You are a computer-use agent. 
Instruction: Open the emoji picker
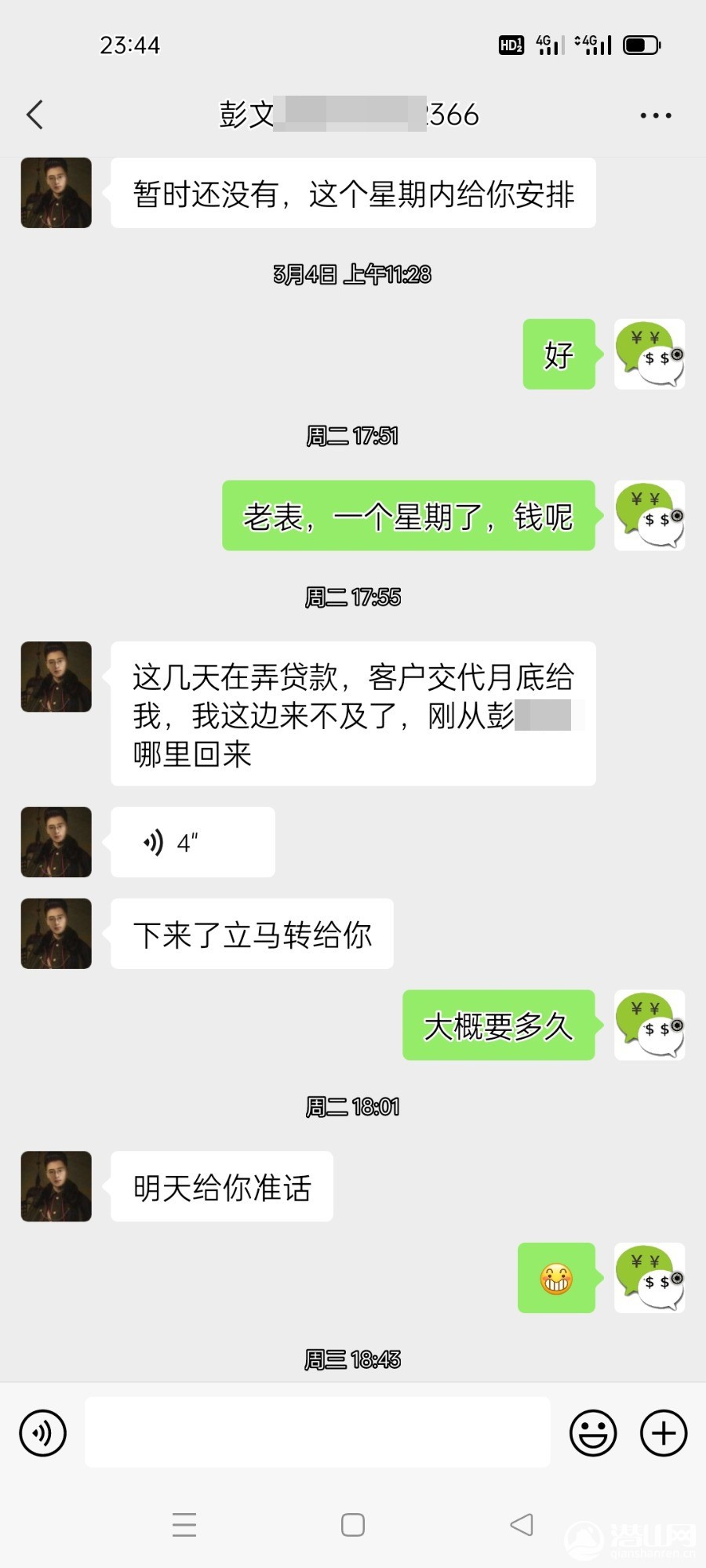[x=593, y=1433]
